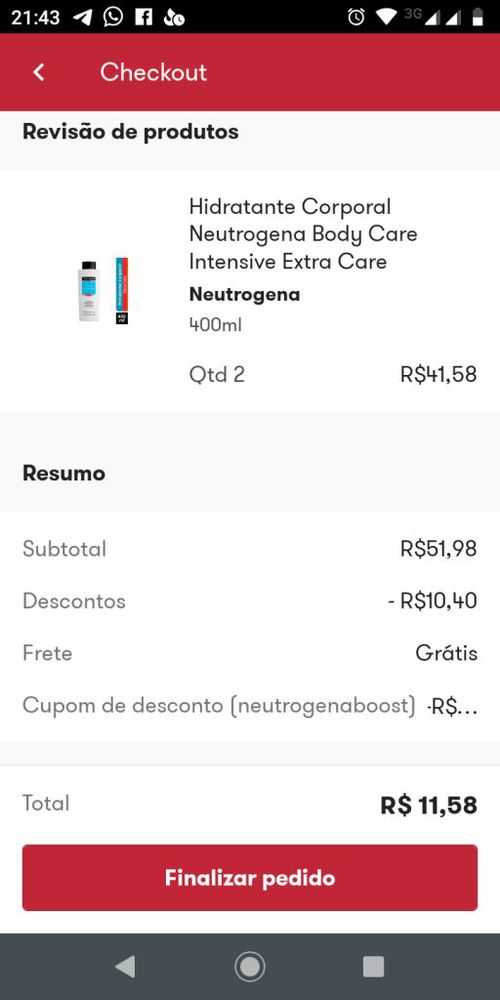Open recent apps with the square button

[374, 967]
